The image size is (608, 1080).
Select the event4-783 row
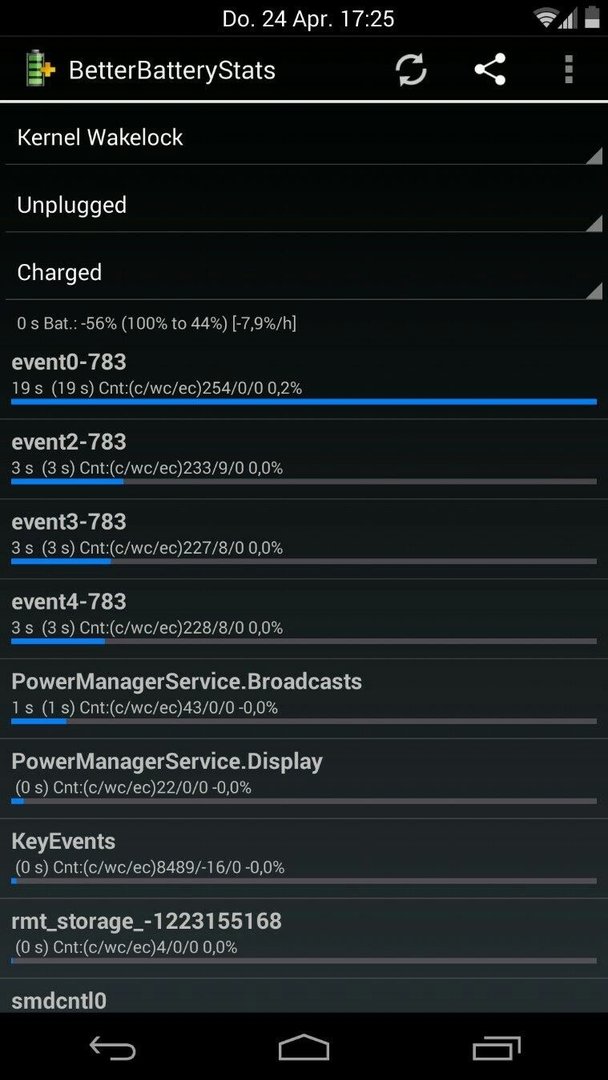pos(304,619)
